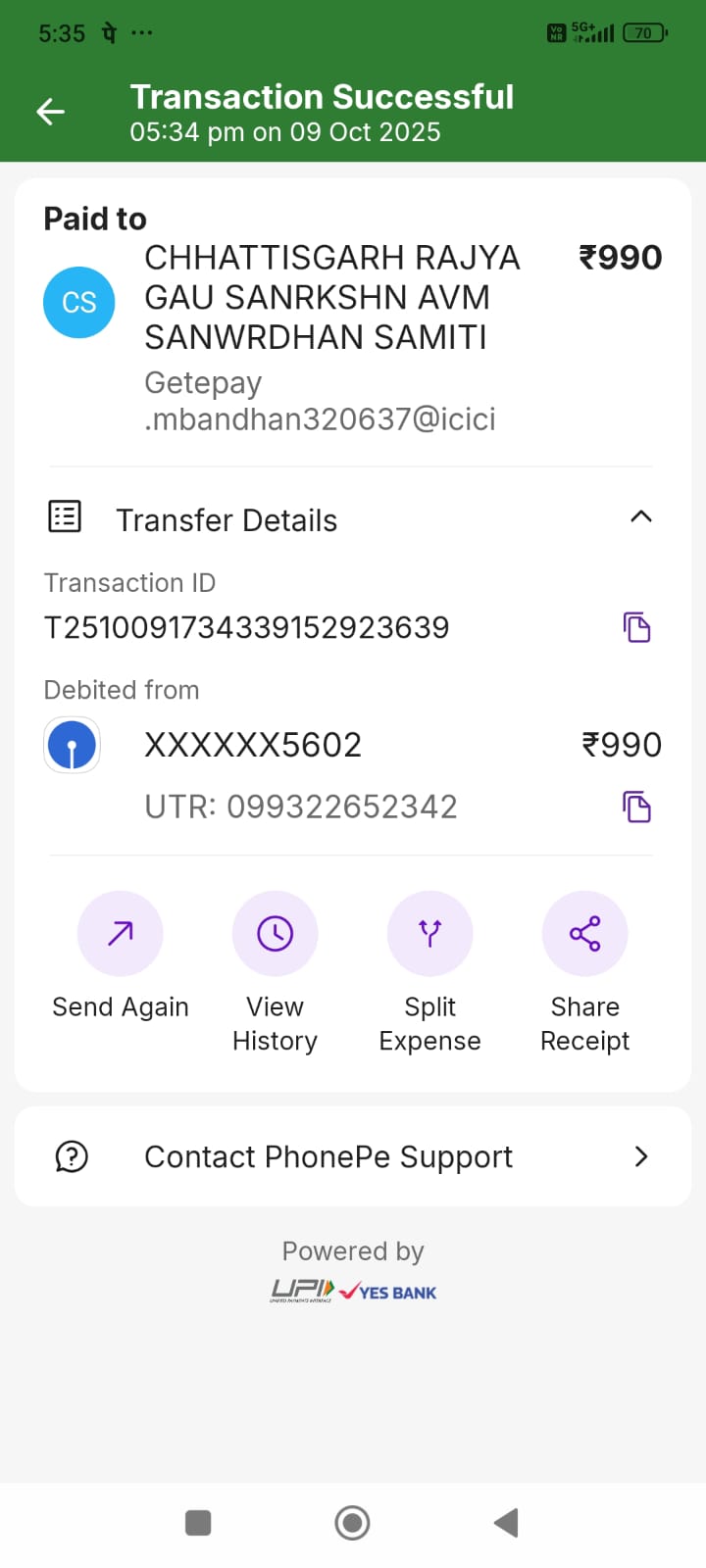Copy the Transaction ID

[x=637, y=627]
